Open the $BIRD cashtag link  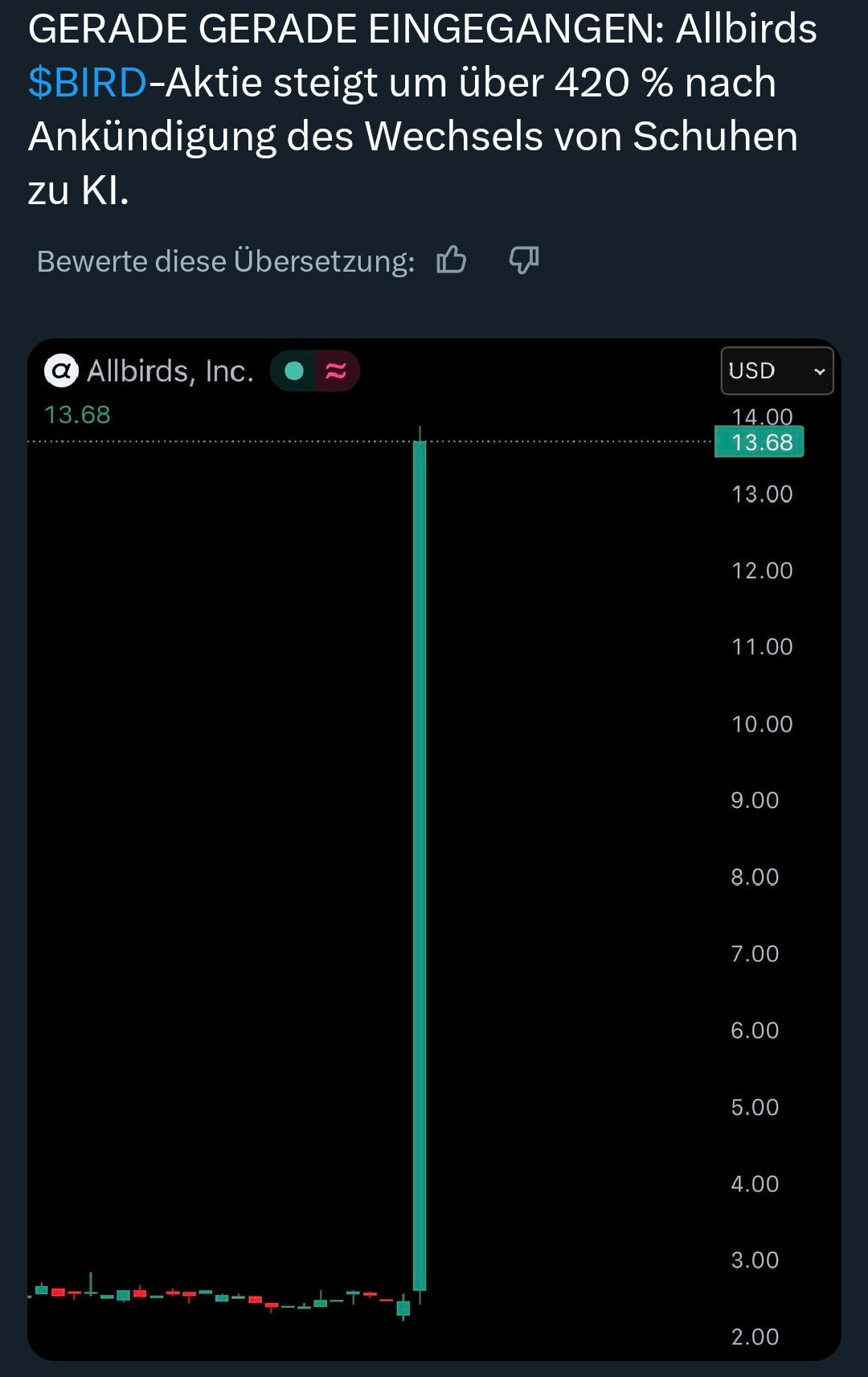pyautogui.click(x=87, y=83)
